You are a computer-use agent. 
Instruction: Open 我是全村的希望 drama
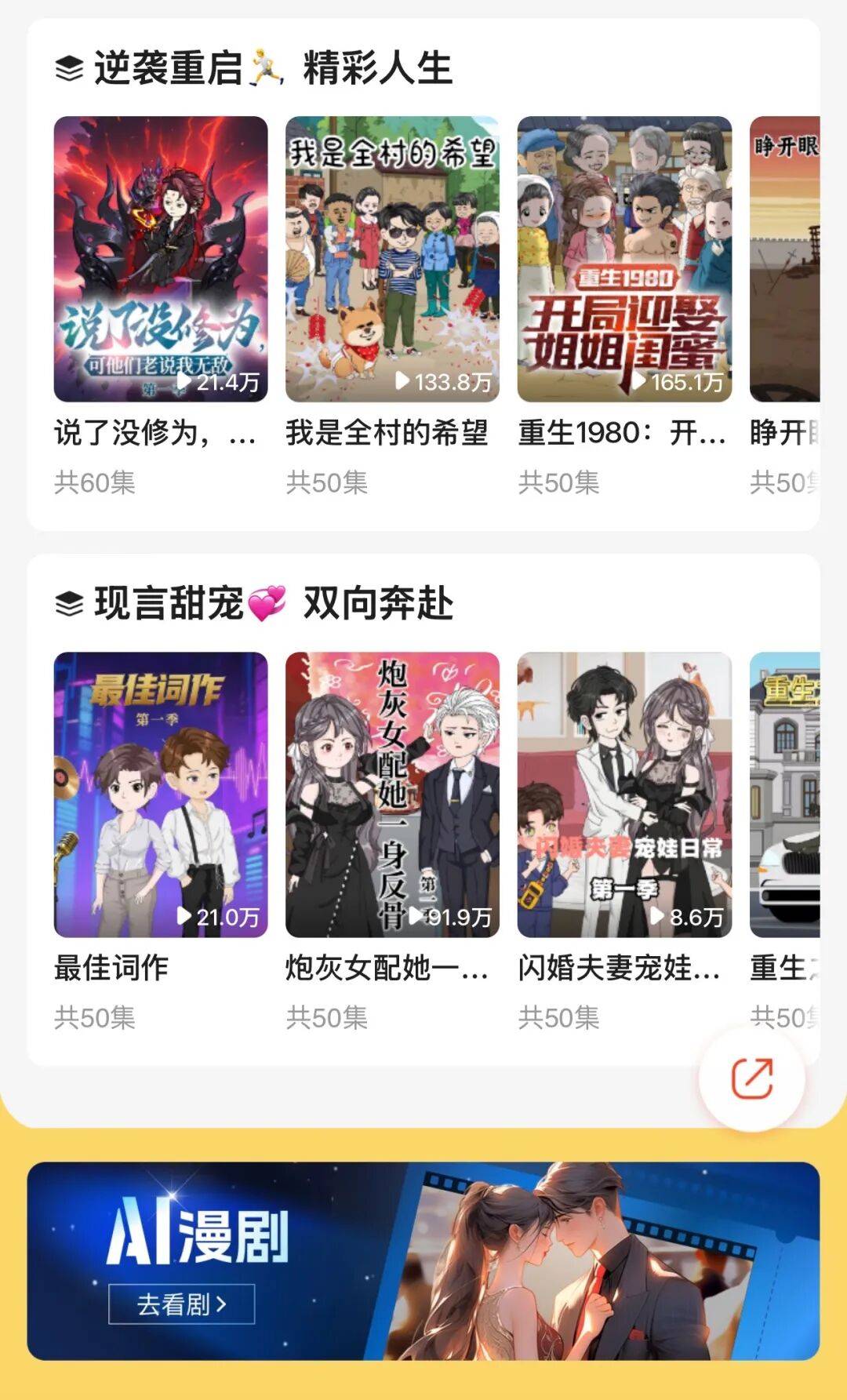[392, 260]
